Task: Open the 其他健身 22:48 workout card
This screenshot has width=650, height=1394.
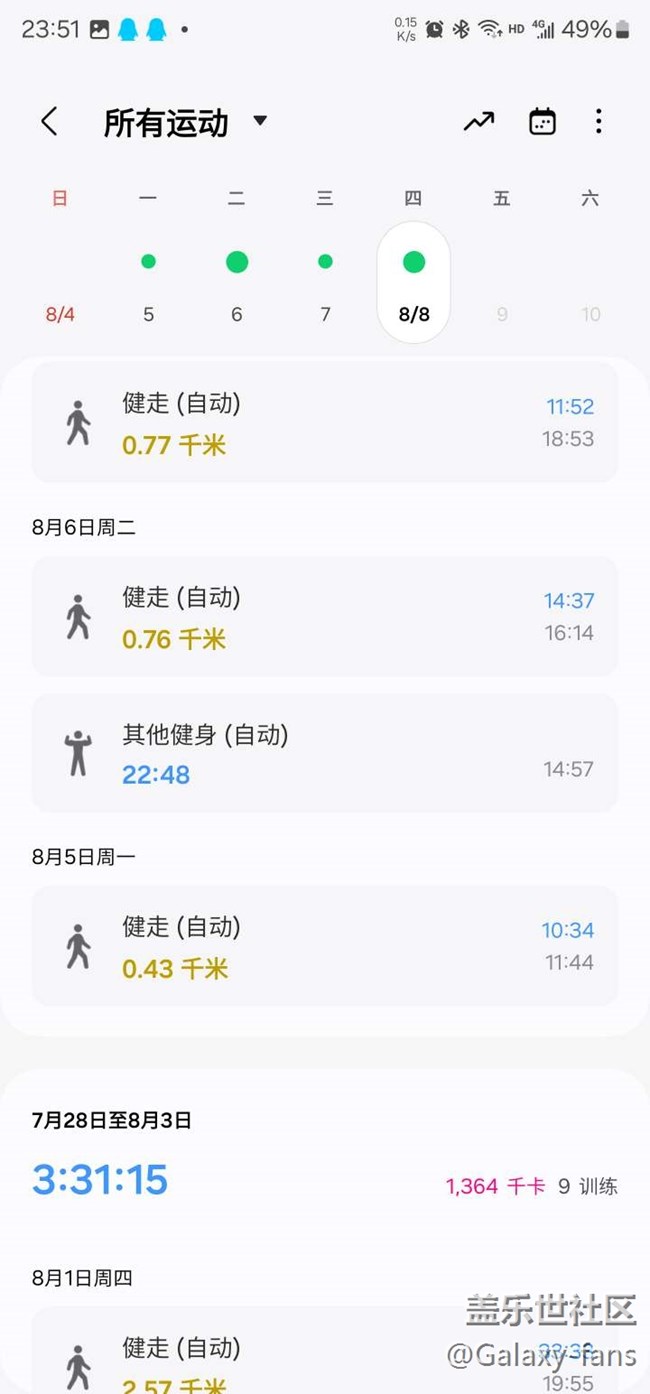Action: click(x=324, y=753)
